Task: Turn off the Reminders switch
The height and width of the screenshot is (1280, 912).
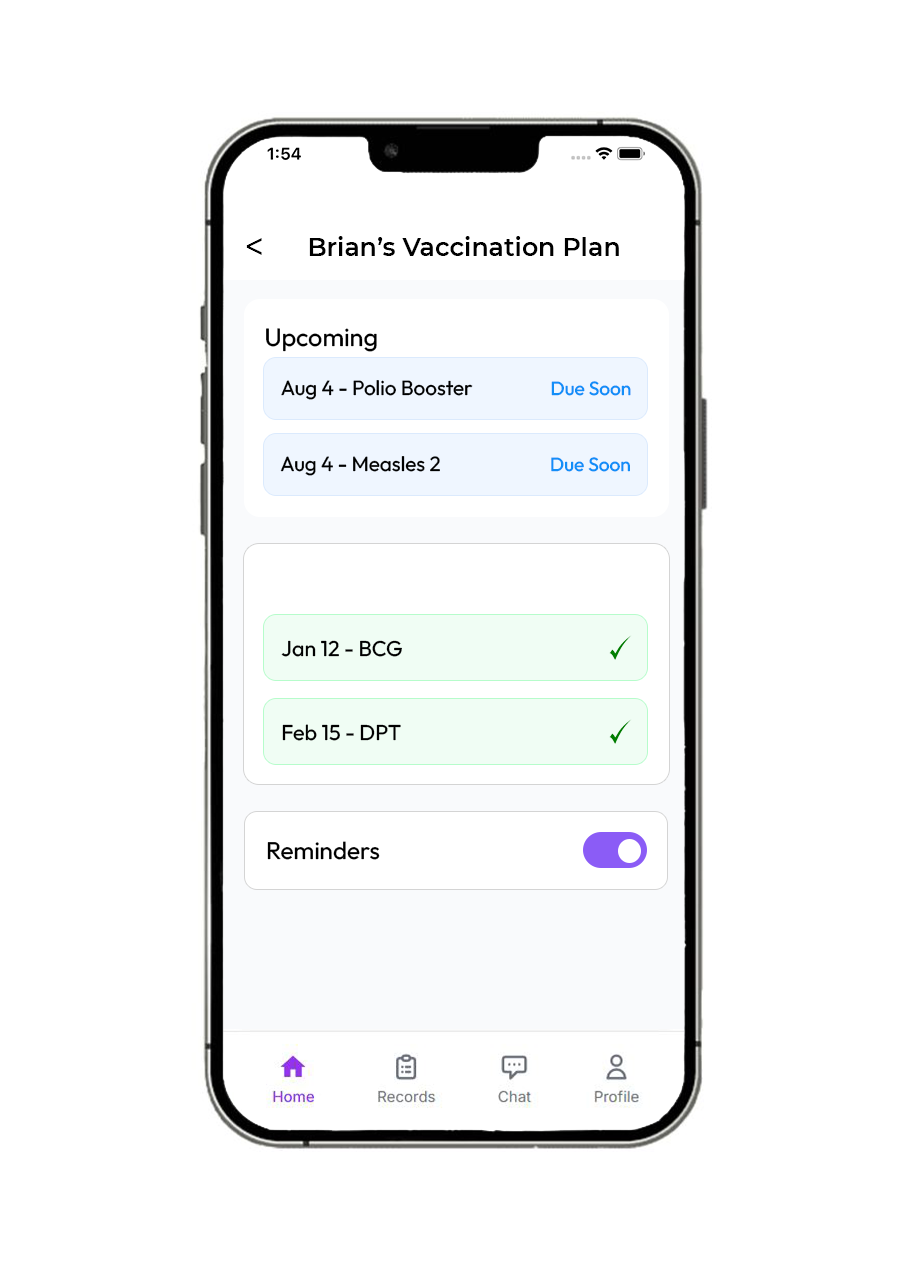Action: [x=614, y=851]
